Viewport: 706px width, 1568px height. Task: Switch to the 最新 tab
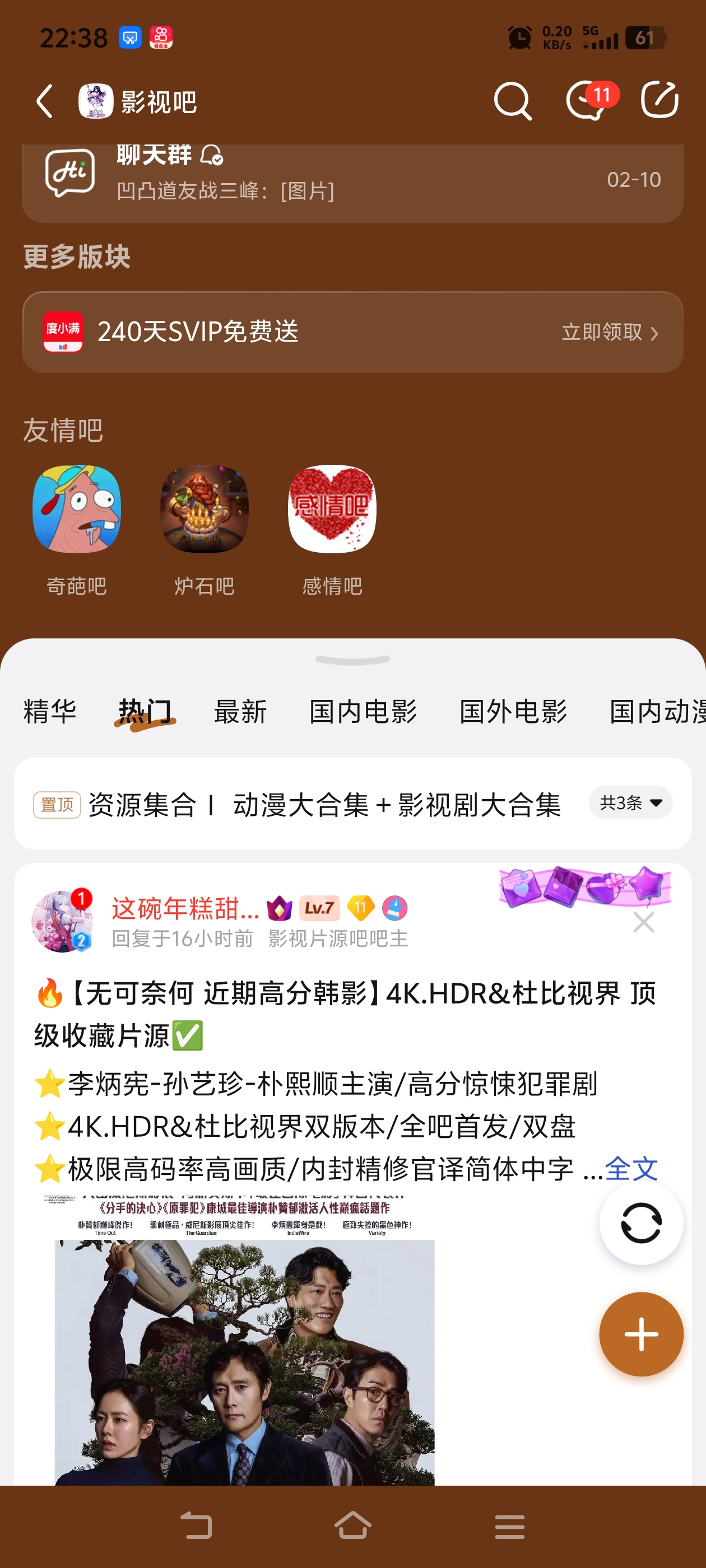pos(240,711)
